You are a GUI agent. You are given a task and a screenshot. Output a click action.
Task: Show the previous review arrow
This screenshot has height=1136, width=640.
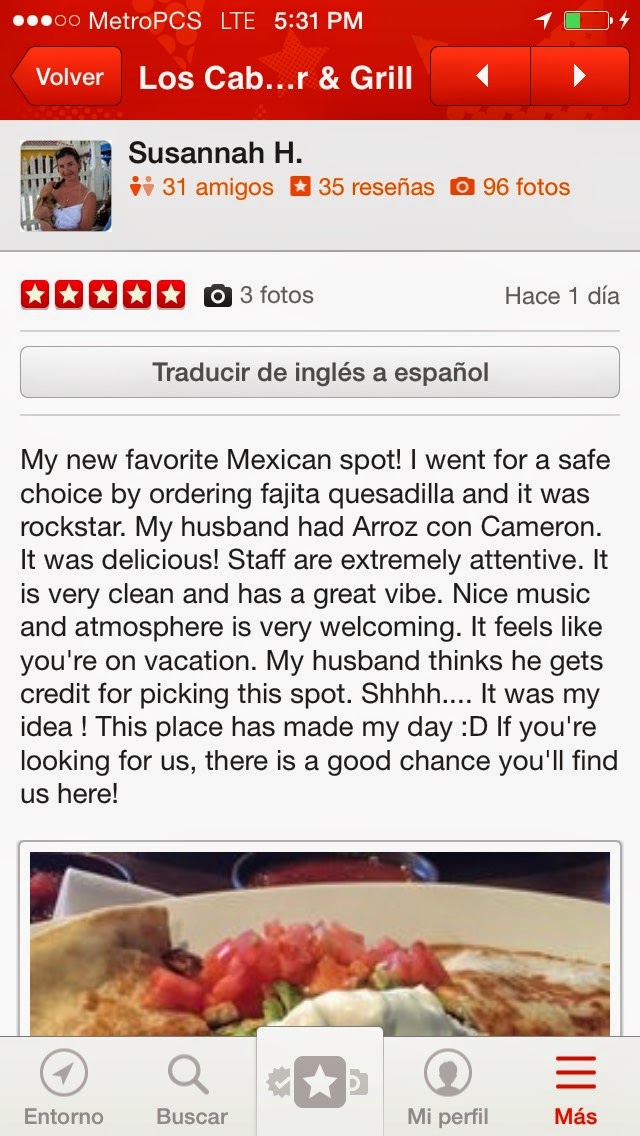pyautogui.click(x=481, y=76)
